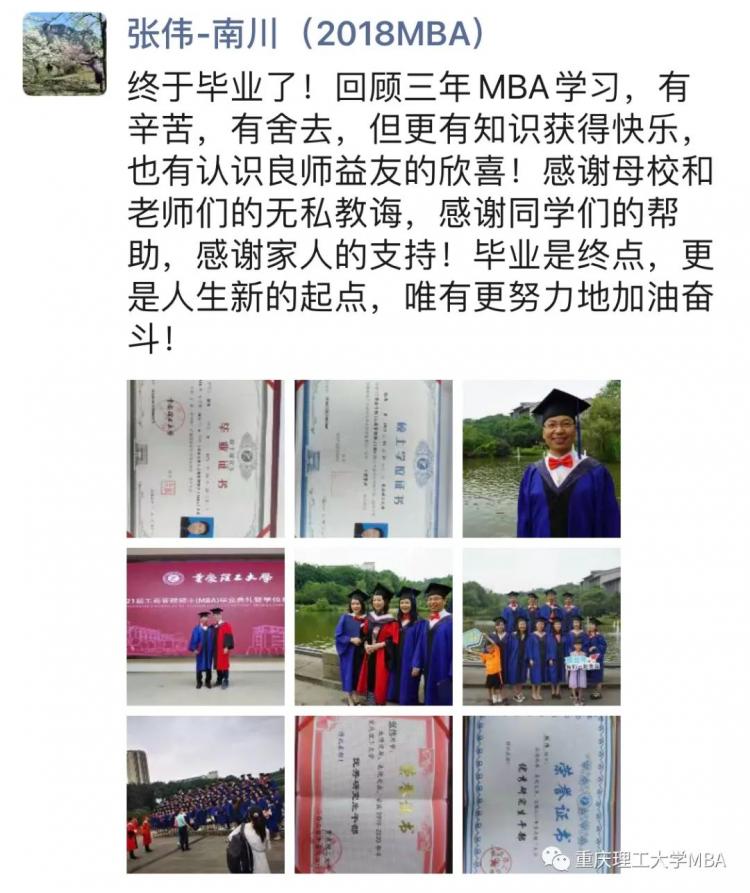The width and height of the screenshot is (750, 893).
Task: Open the first graduation certificate photo
Action: point(205,458)
